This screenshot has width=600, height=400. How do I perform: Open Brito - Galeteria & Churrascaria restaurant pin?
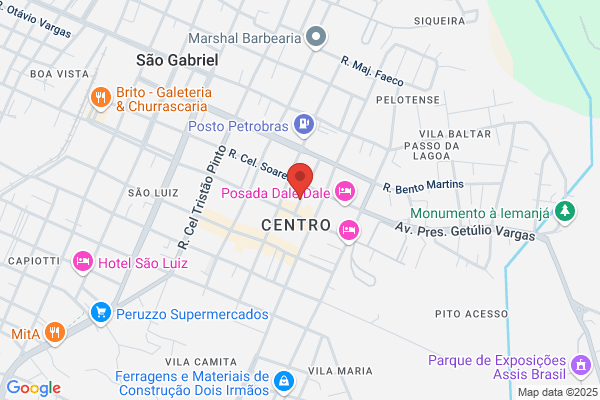pos(101,99)
